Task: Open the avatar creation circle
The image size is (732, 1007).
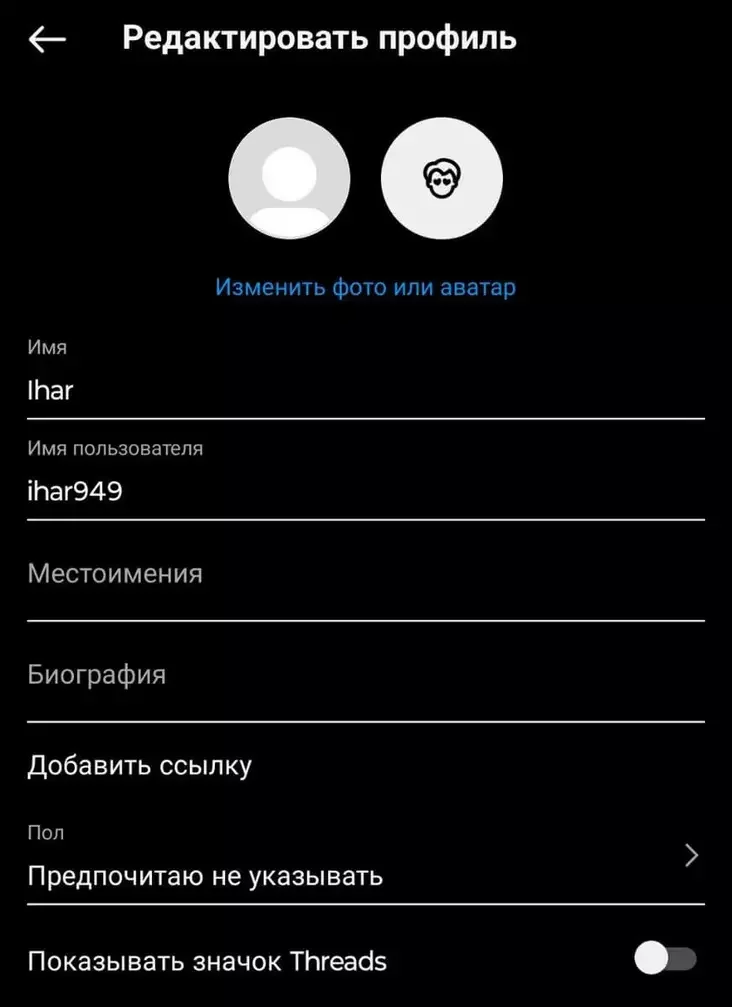Action: (441, 178)
